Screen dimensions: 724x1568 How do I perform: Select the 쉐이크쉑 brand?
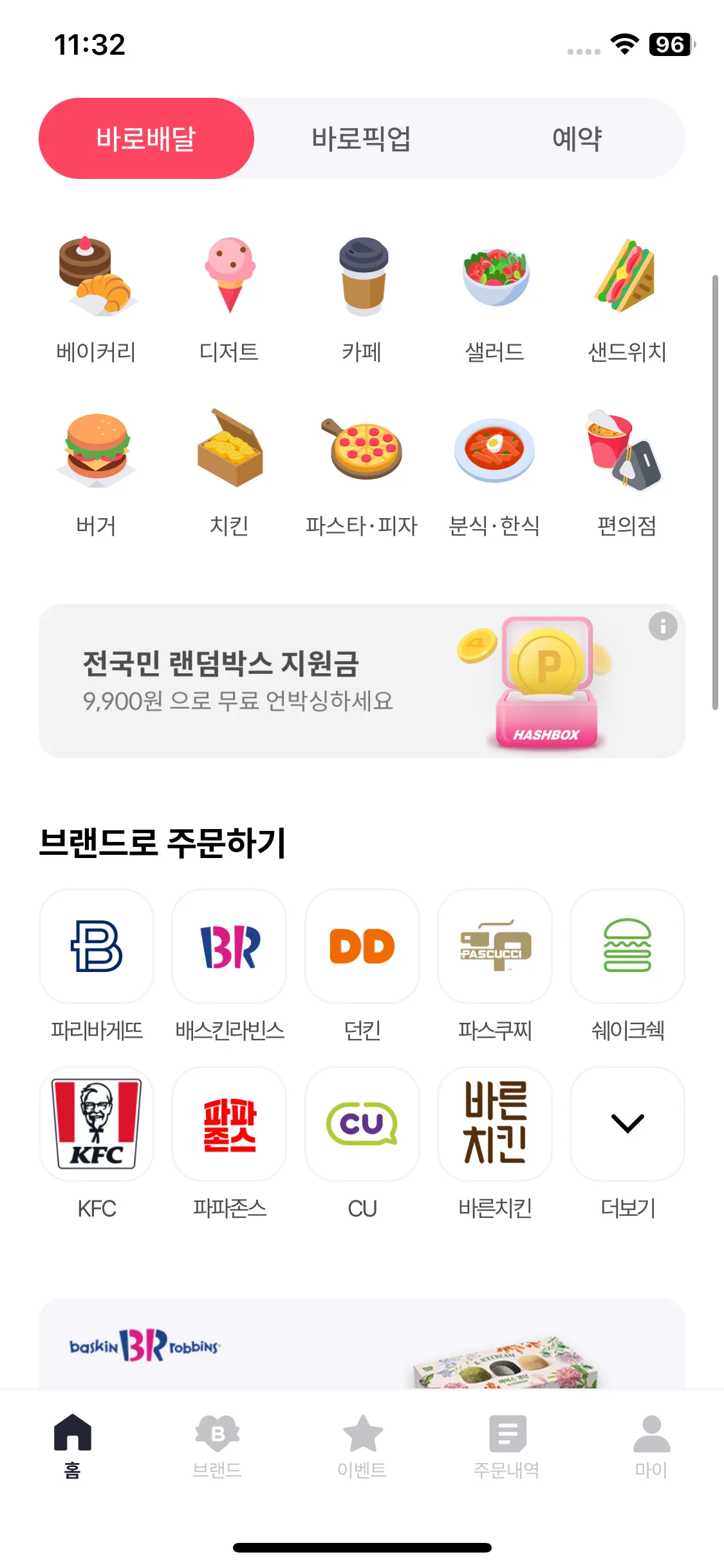click(x=627, y=946)
